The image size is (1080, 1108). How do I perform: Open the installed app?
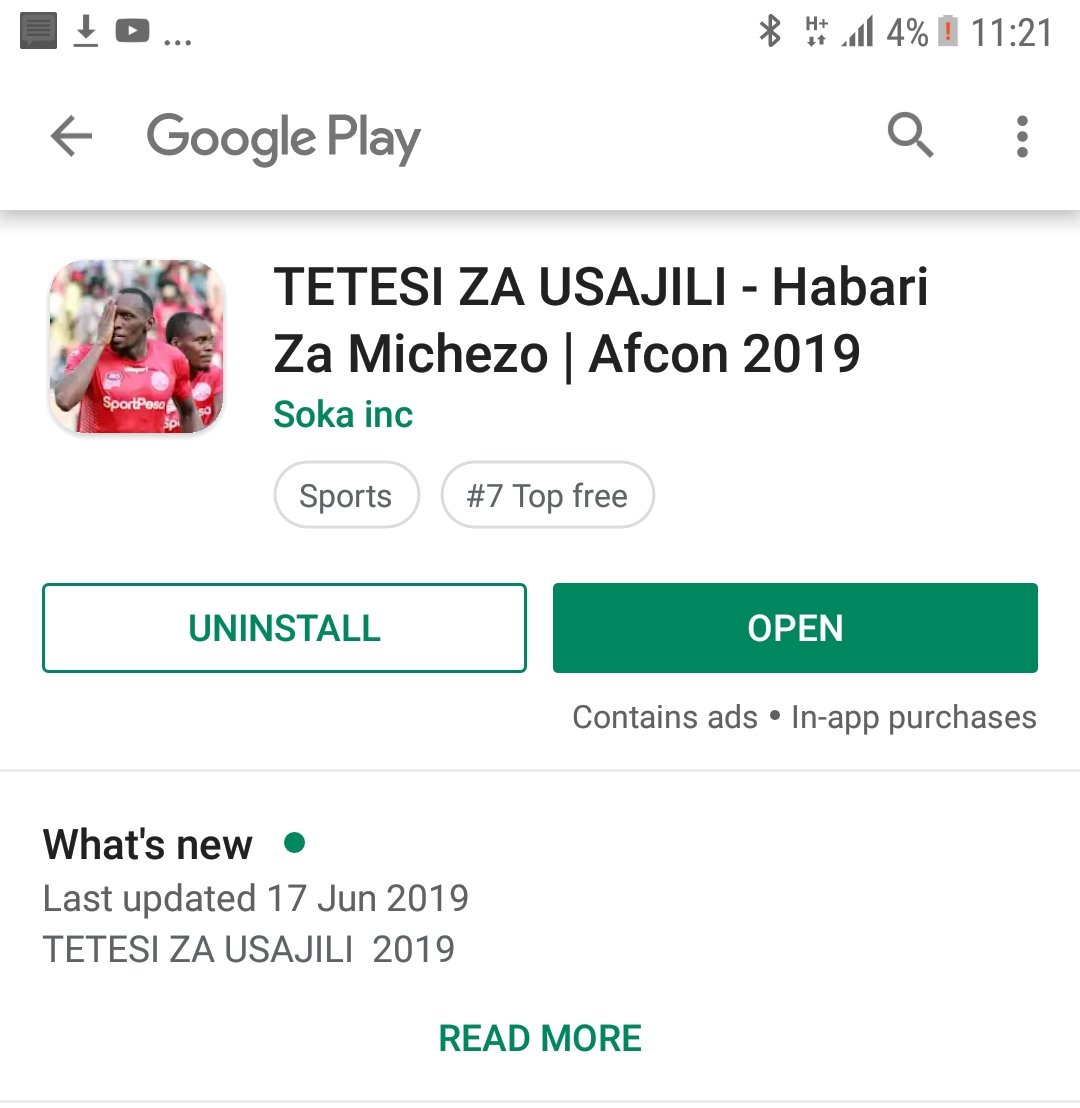[x=795, y=628]
